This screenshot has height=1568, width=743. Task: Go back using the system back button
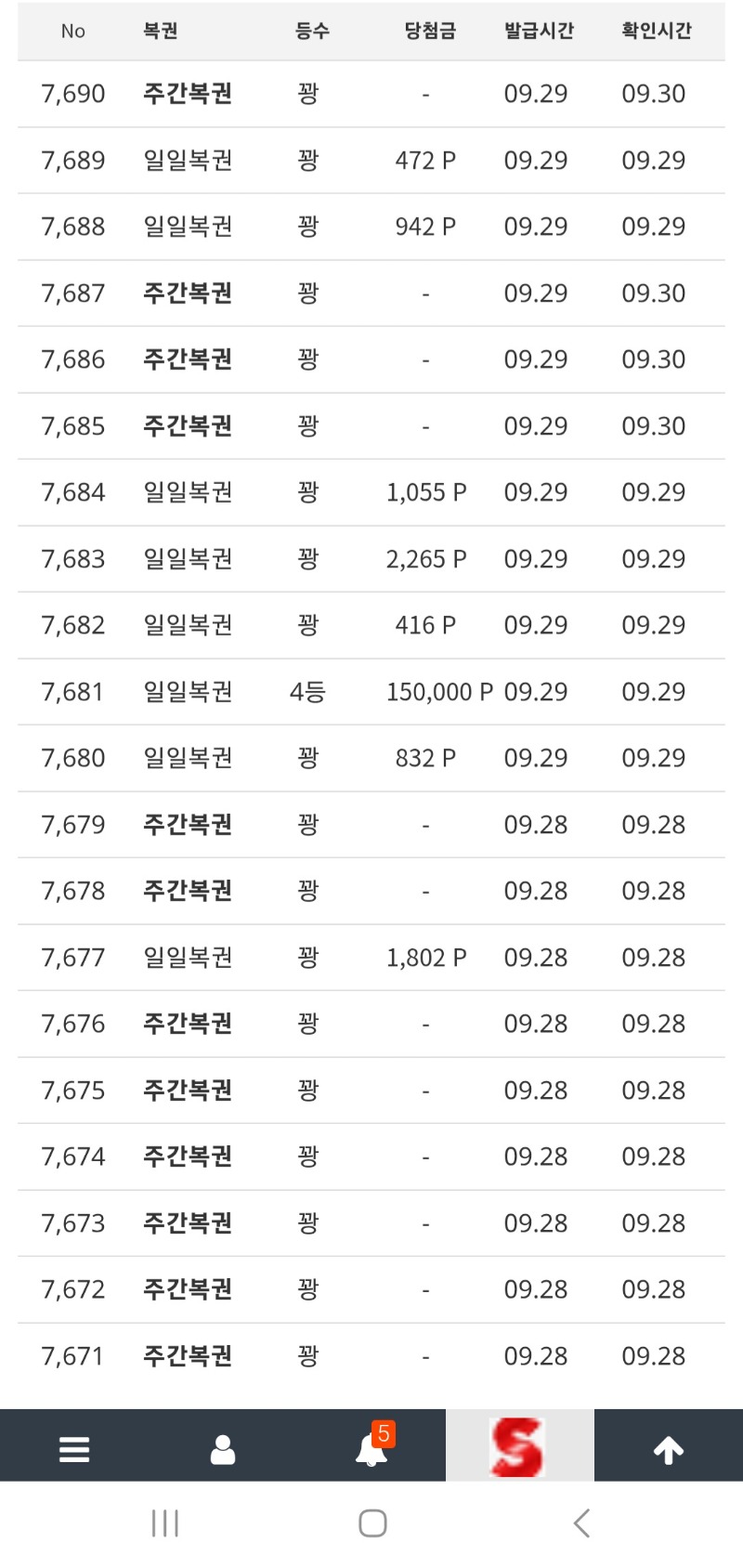coord(582,1523)
